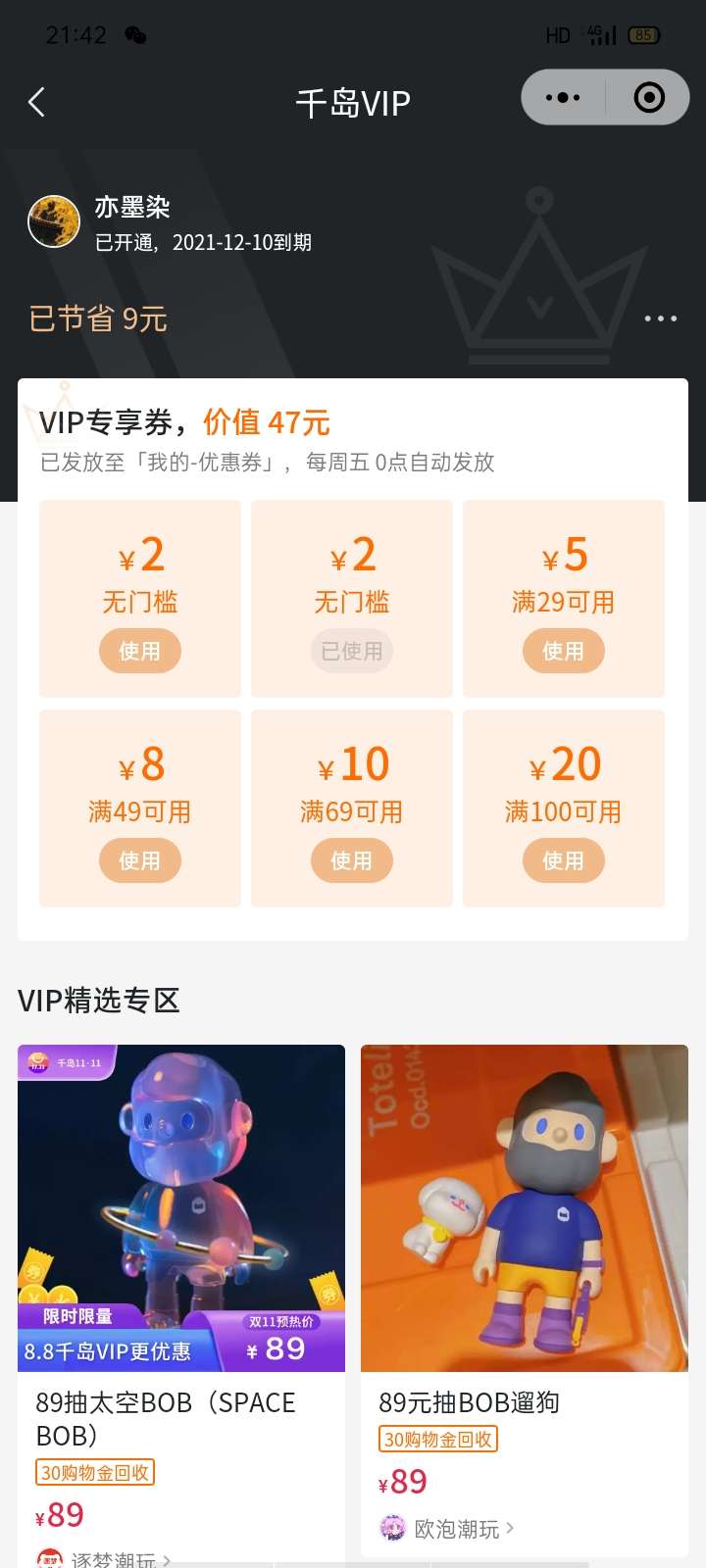Close the mini-program with the circle icon
The image size is (706, 1568).
(x=649, y=98)
